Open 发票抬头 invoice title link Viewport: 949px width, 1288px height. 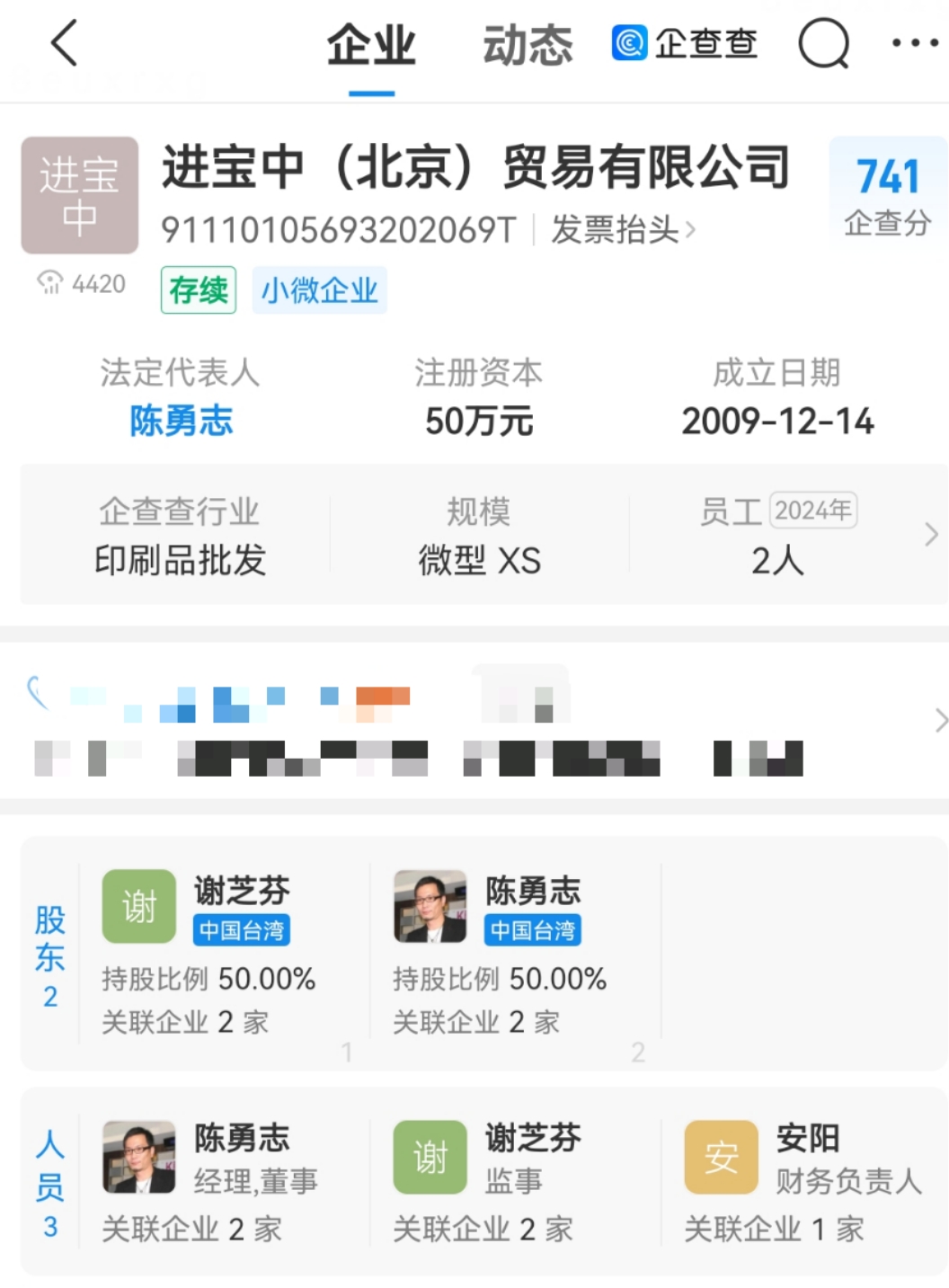[x=622, y=230]
